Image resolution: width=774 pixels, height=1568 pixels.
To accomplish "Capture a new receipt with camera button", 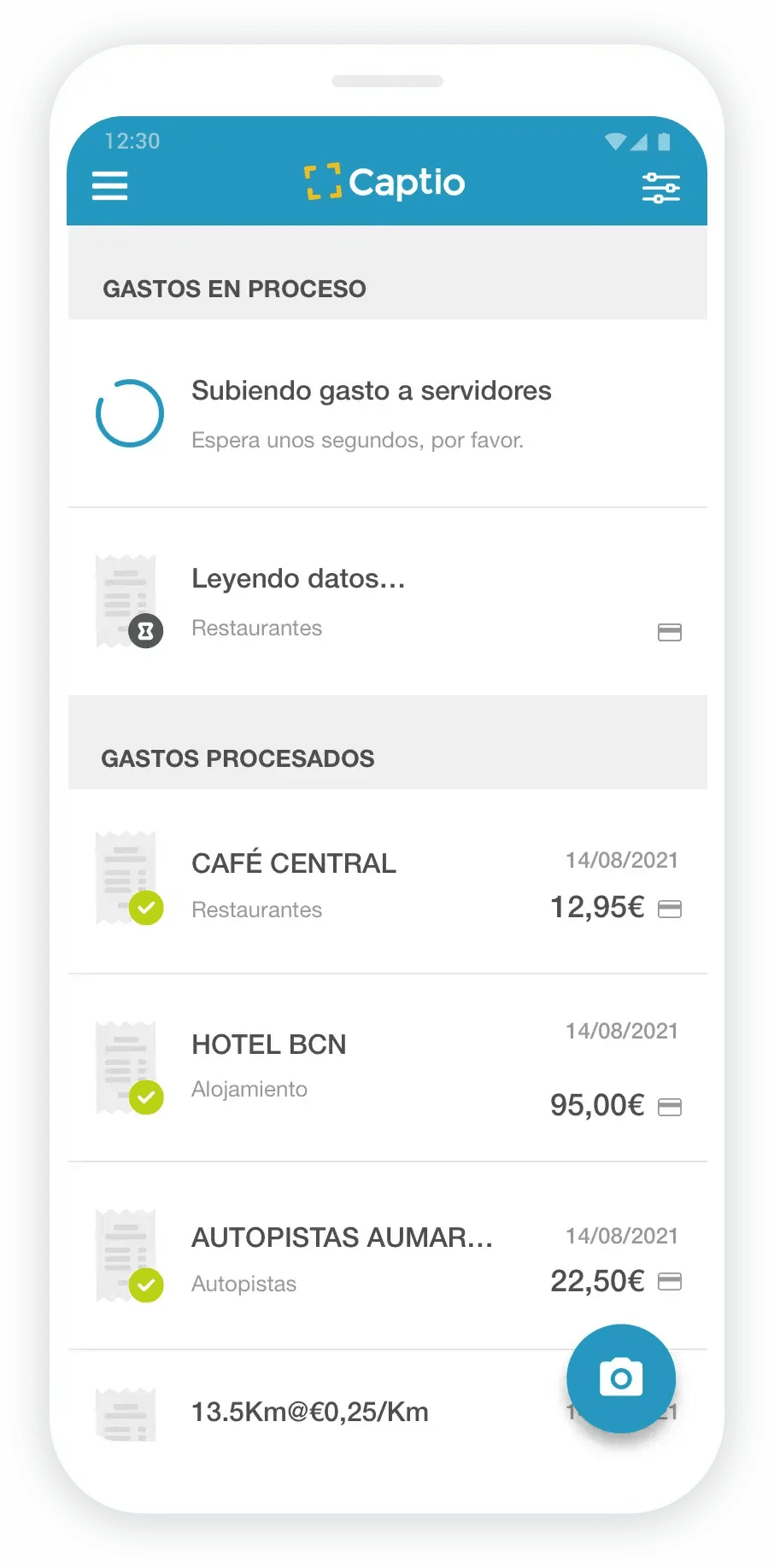I will (621, 1378).
